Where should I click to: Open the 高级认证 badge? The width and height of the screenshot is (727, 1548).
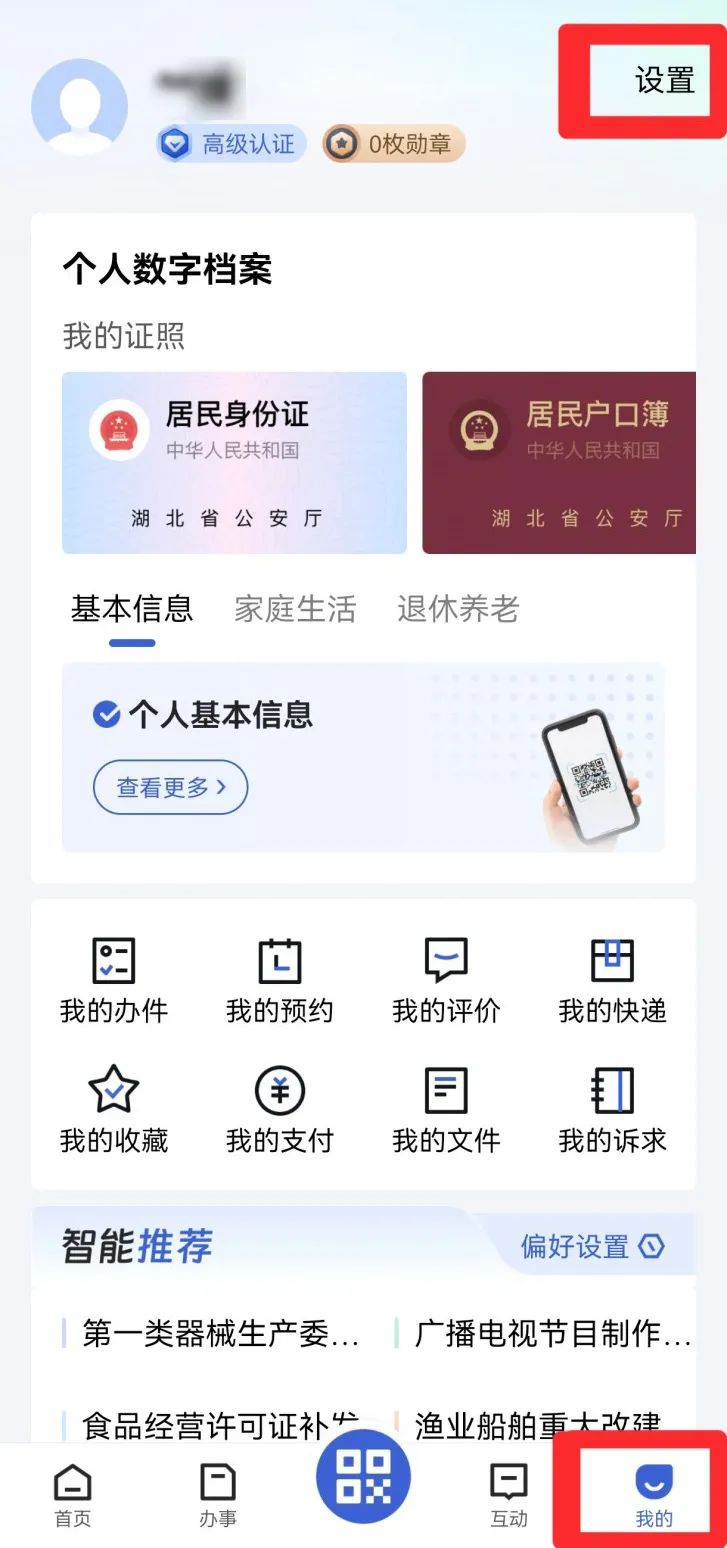[231, 145]
